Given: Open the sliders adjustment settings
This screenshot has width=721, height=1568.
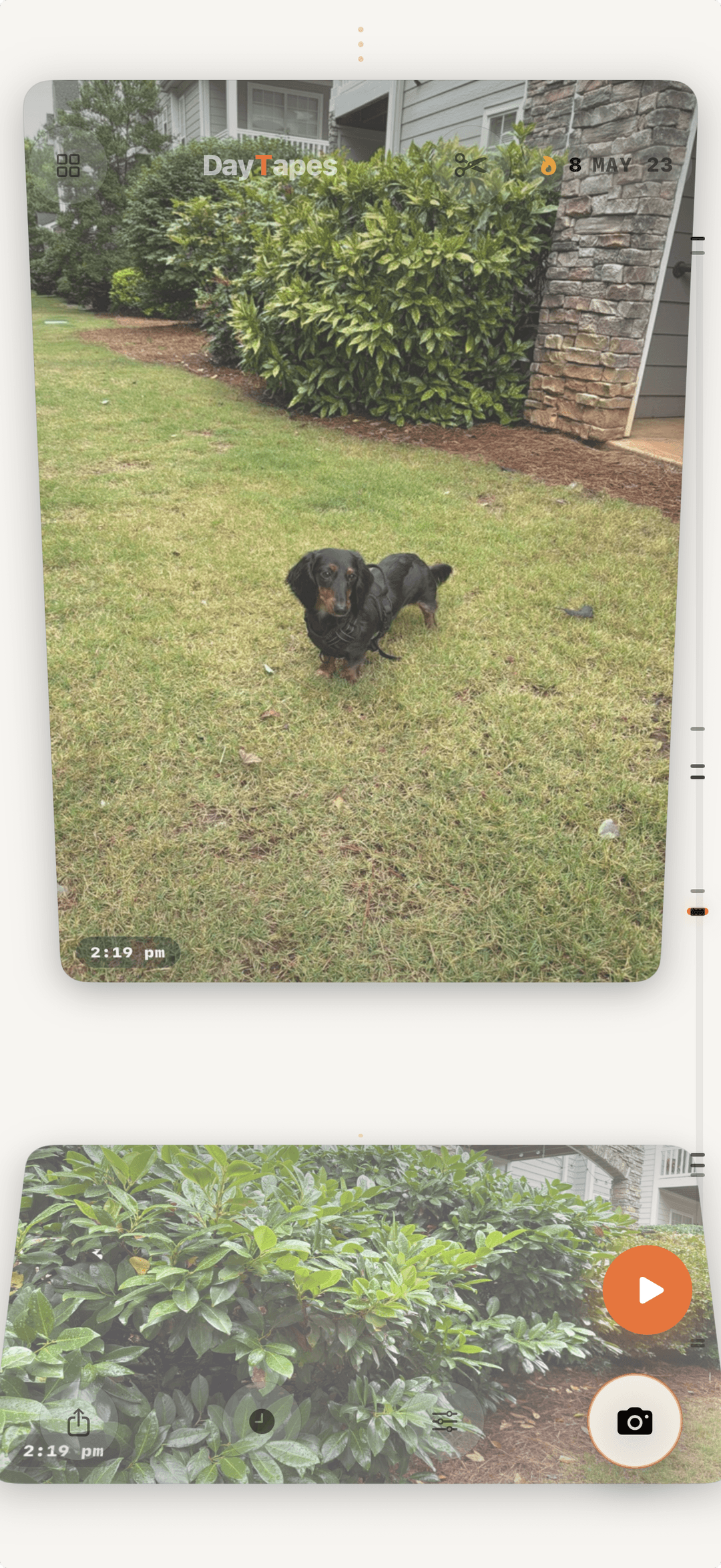Looking at the screenshot, I should (445, 1421).
